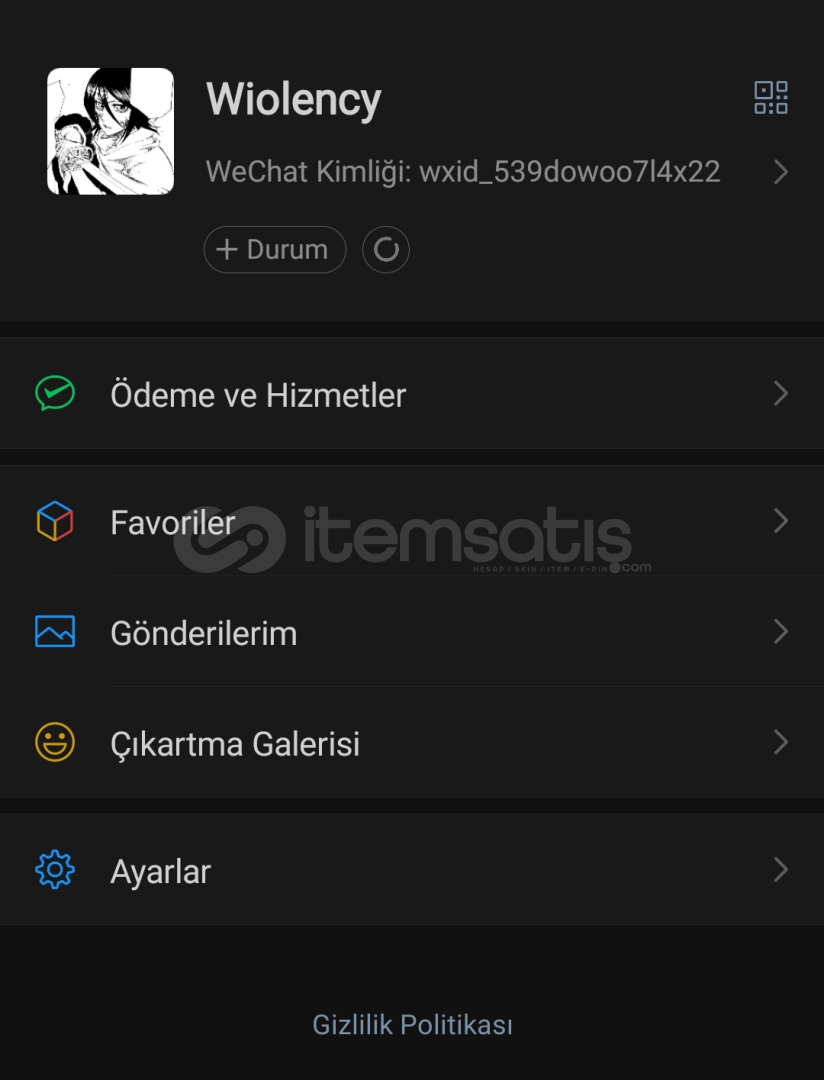The width and height of the screenshot is (824, 1080).
Task: Open Ayarlar settings
Action: [x=411, y=871]
